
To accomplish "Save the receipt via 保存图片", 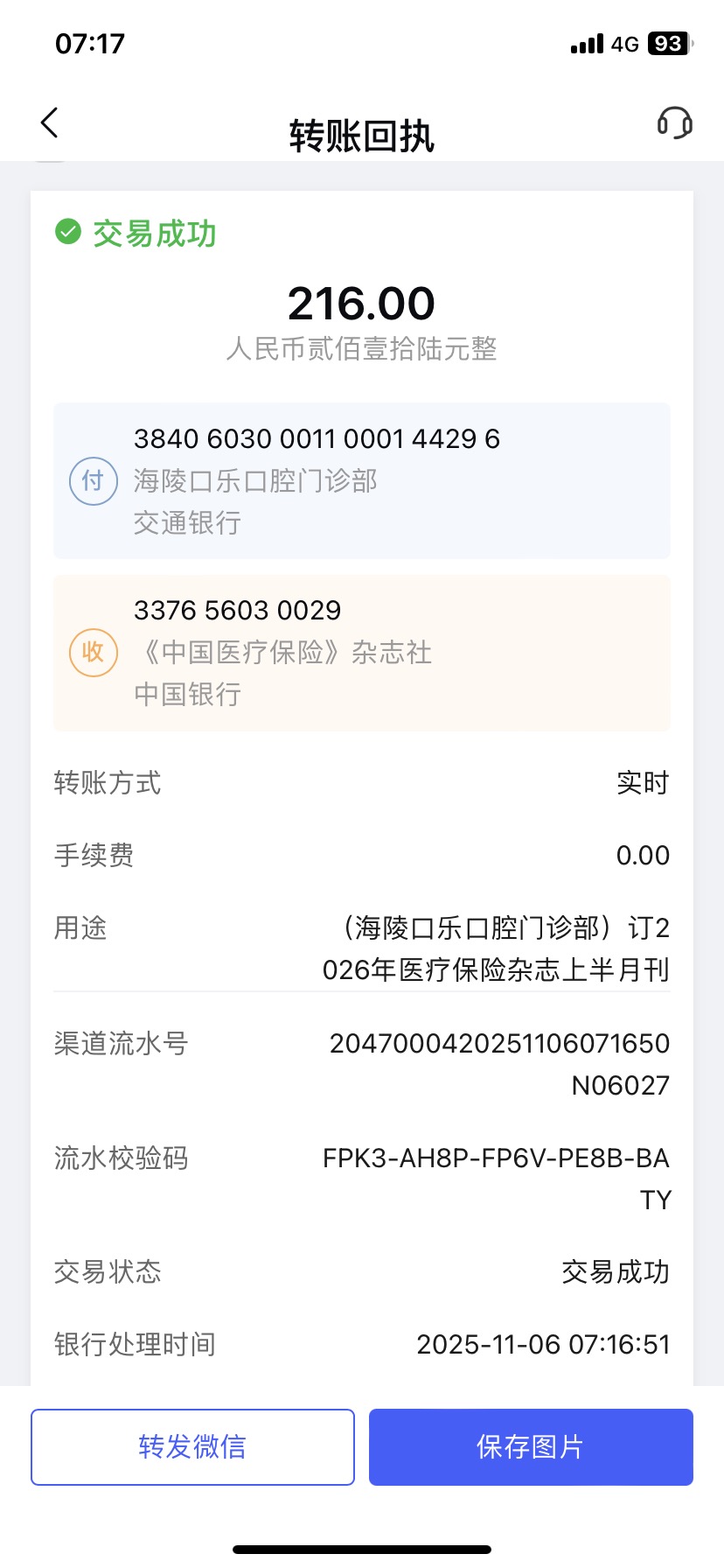I will click(x=531, y=1446).
